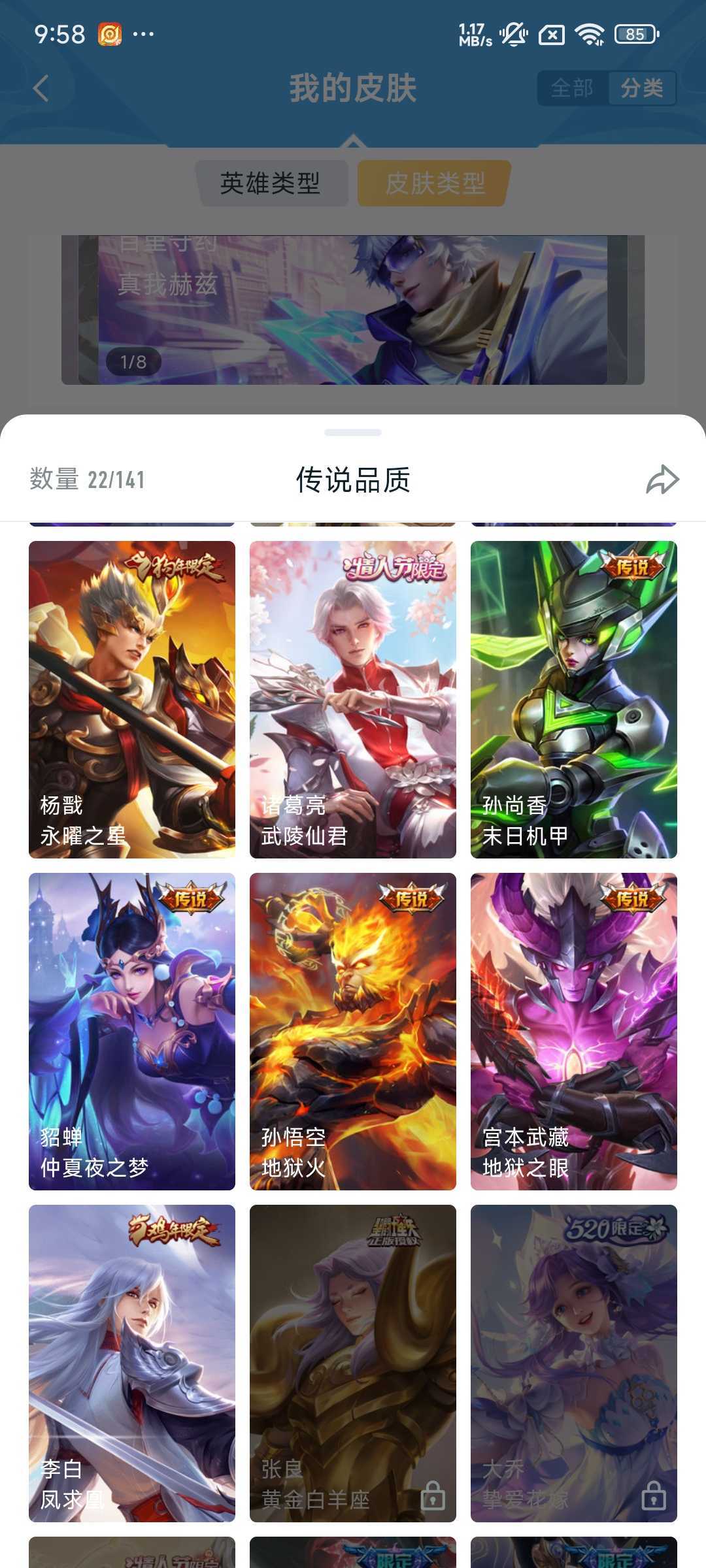Open 真我赫兹 skin banner
This screenshot has height=1568, width=706.
[x=353, y=310]
